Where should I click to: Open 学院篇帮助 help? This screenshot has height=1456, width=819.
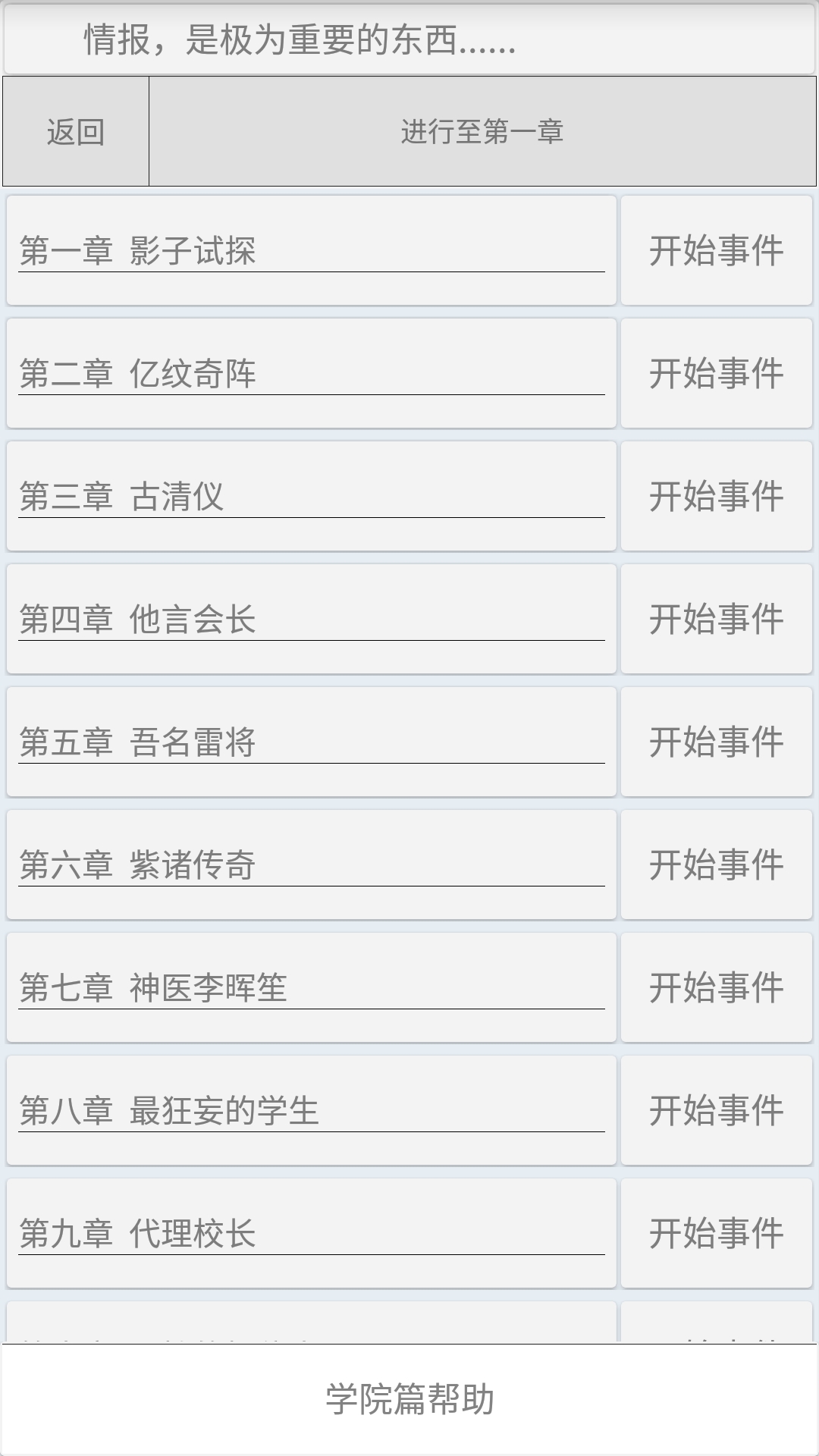(x=409, y=1399)
